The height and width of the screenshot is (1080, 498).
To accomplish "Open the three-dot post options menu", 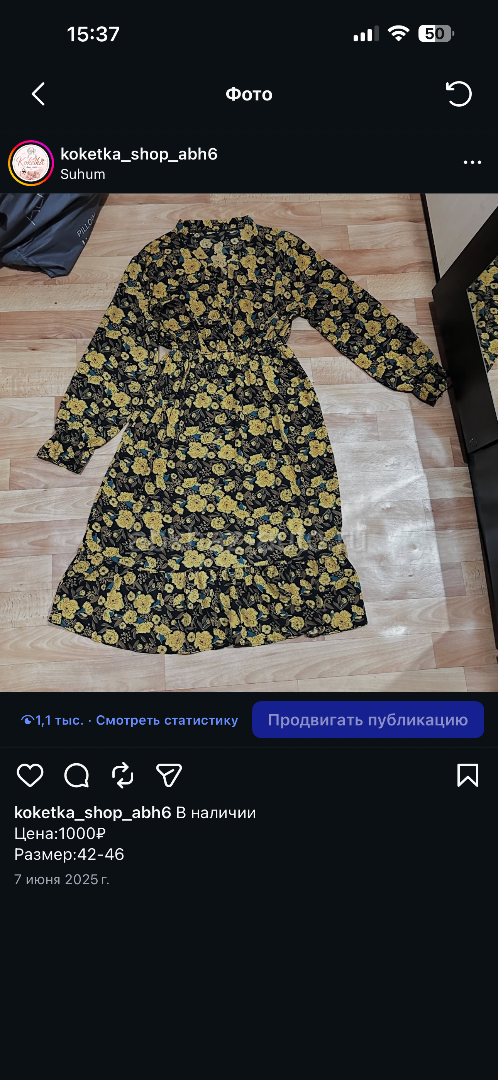I will tap(473, 163).
